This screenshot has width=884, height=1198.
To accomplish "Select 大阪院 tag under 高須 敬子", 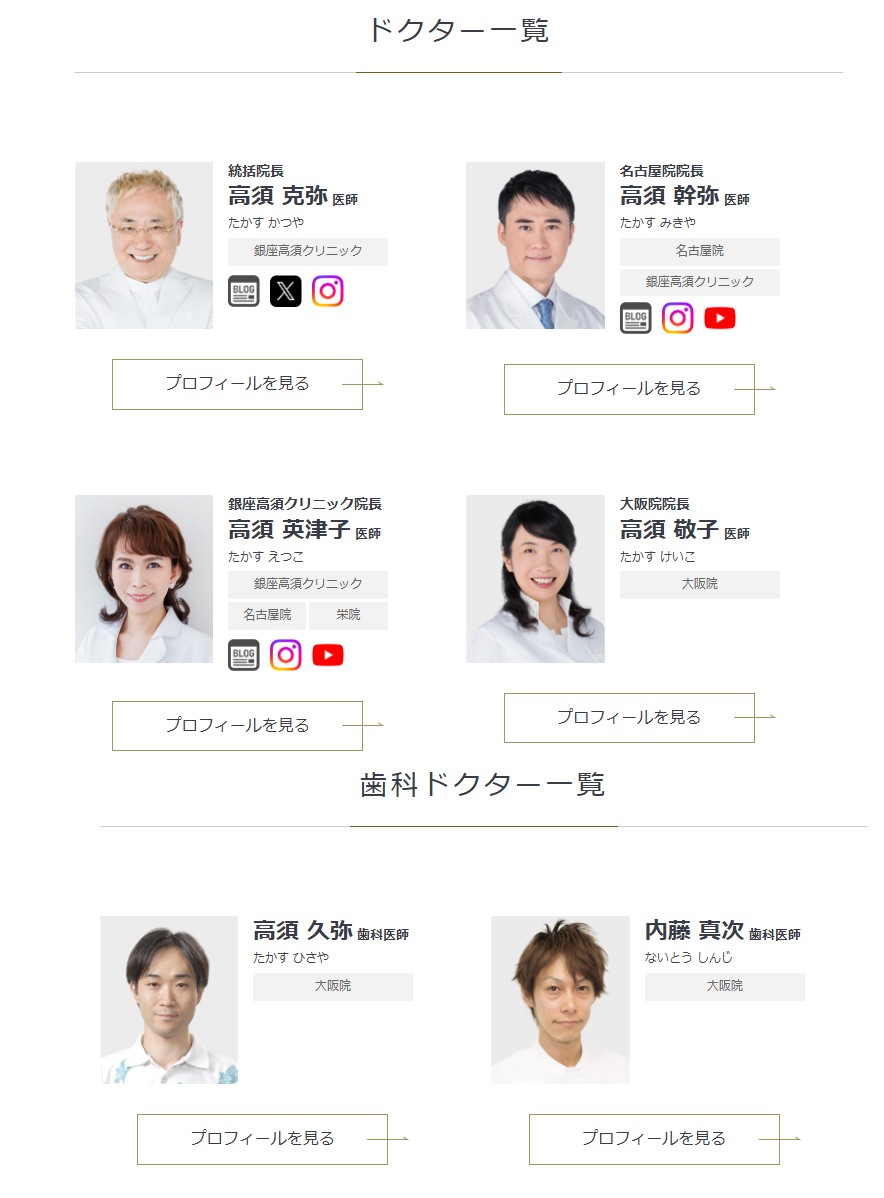I will pyautogui.click(x=699, y=584).
